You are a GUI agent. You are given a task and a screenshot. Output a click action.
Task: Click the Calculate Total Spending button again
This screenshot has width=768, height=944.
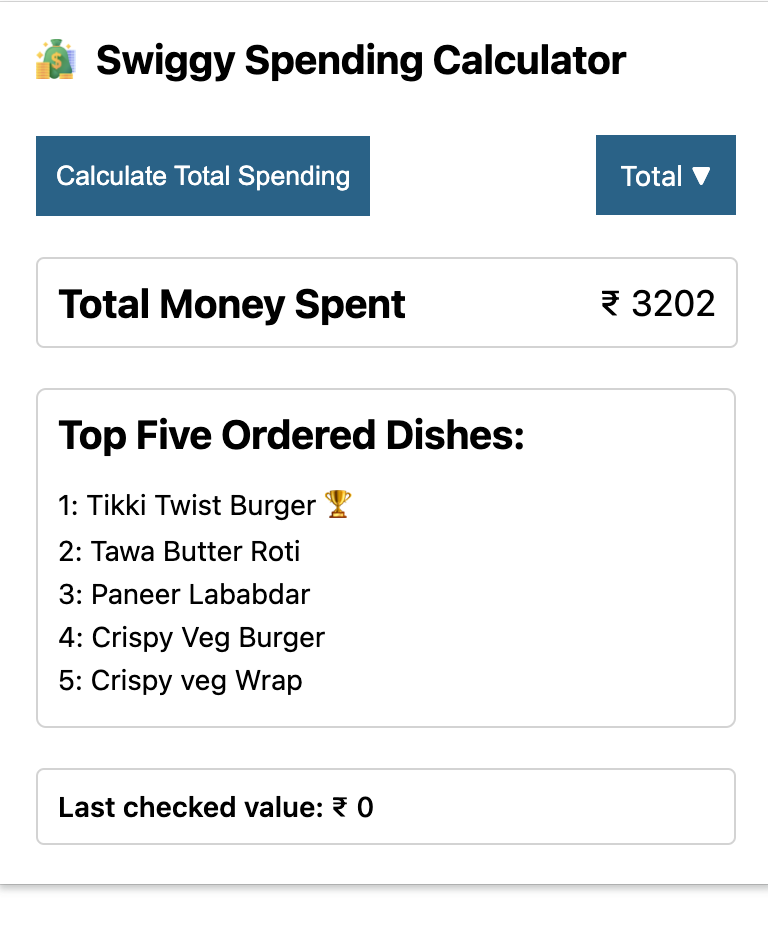pos(203,176)
